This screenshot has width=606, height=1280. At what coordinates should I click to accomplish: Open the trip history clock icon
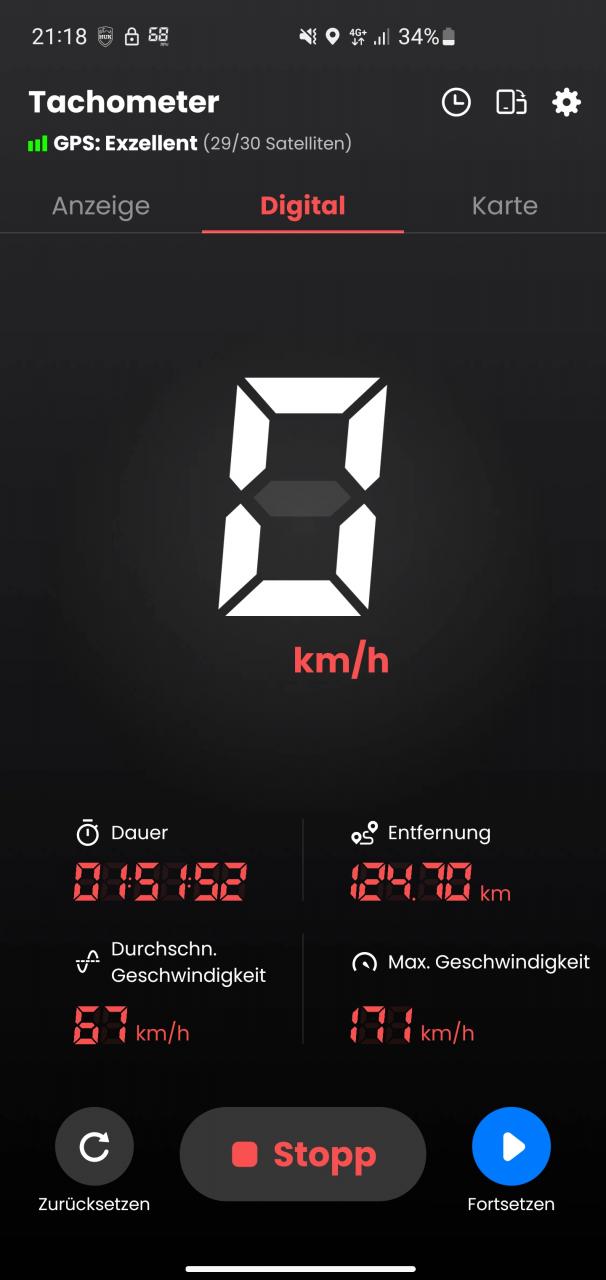(456, 102)
